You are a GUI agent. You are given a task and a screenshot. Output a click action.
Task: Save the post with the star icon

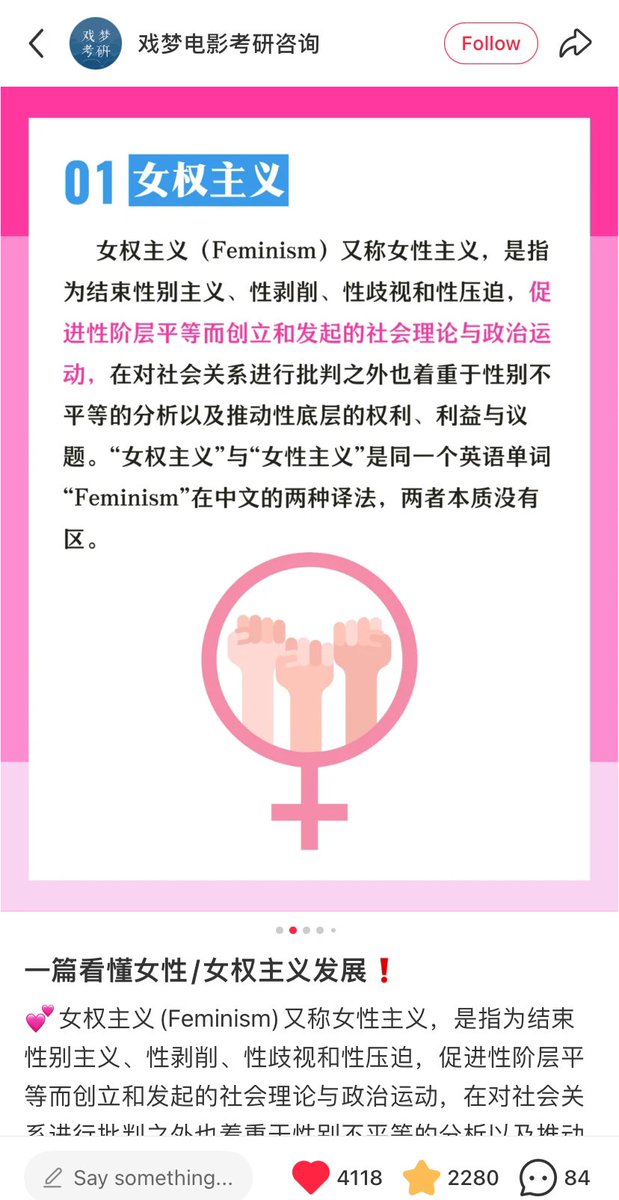pyautogui.click(x=421, y=1177)
